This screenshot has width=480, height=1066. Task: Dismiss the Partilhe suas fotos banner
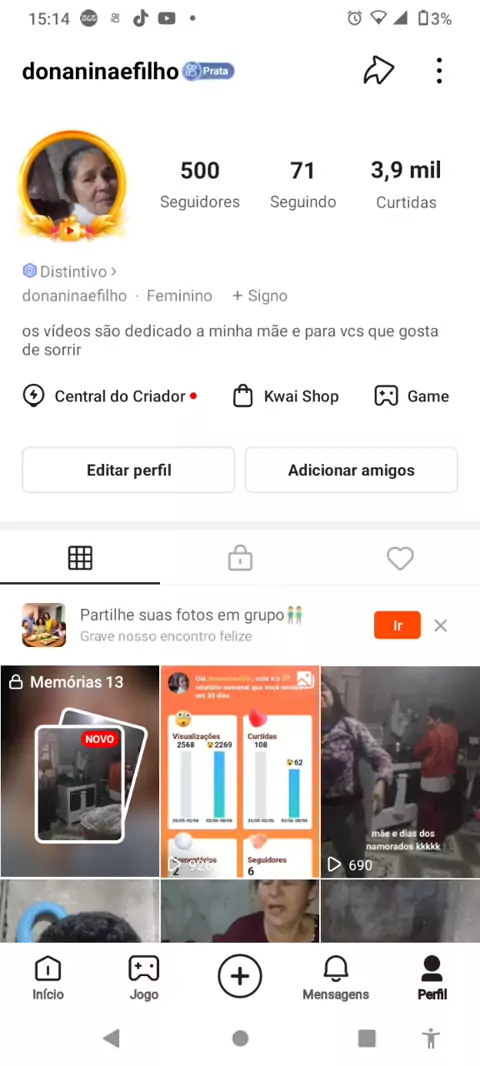click(441, 625)
